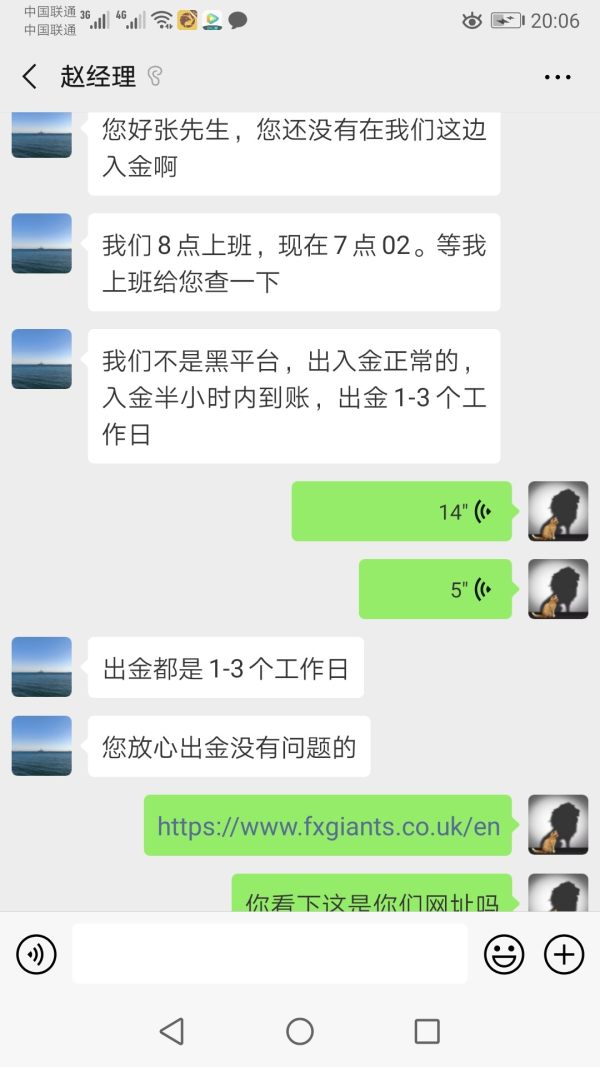
Task: Play the 5-second voice message
Action: tap(435, 589)
